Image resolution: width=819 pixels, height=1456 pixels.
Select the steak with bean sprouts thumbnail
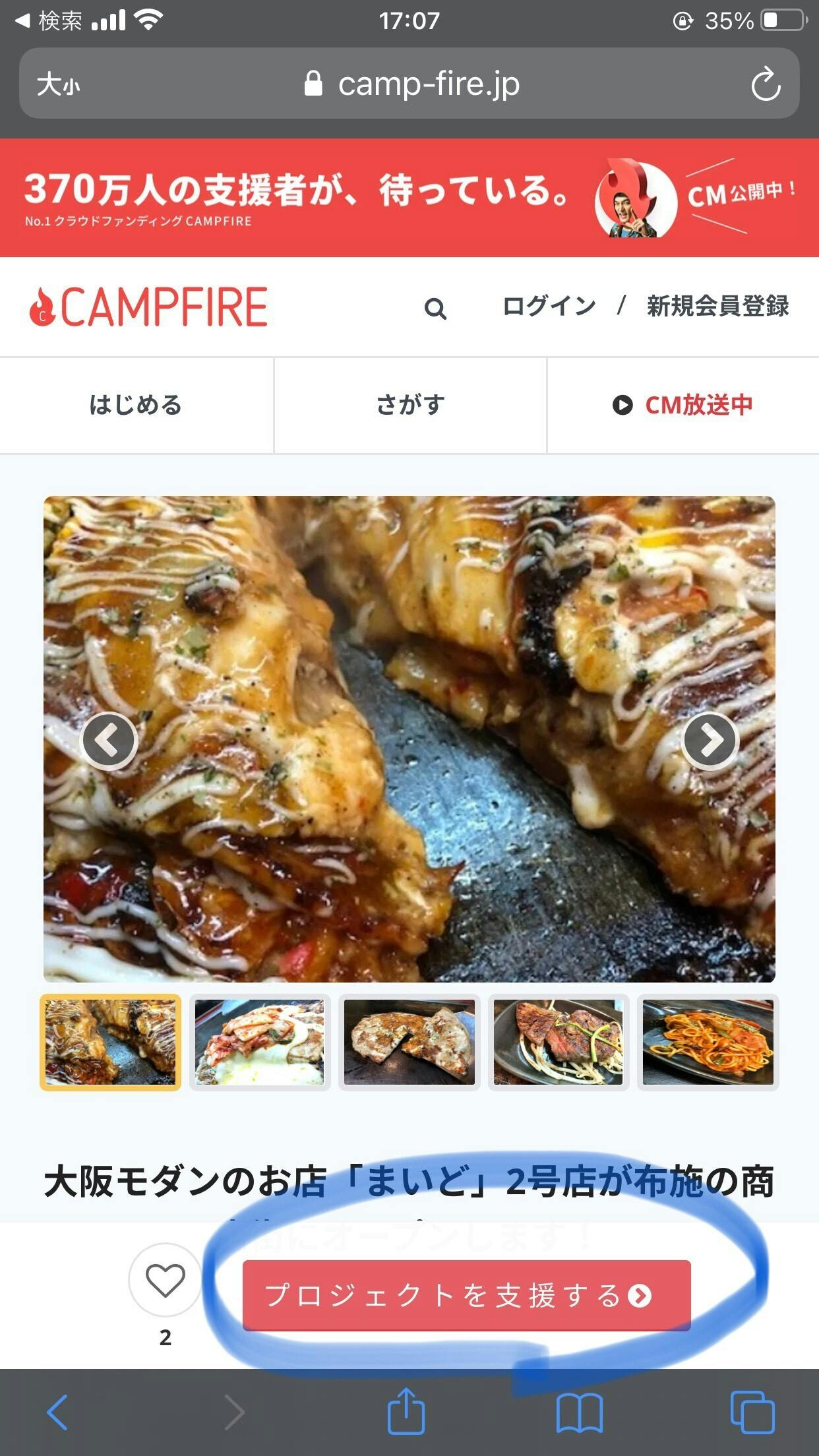(x=559, y=1042)
